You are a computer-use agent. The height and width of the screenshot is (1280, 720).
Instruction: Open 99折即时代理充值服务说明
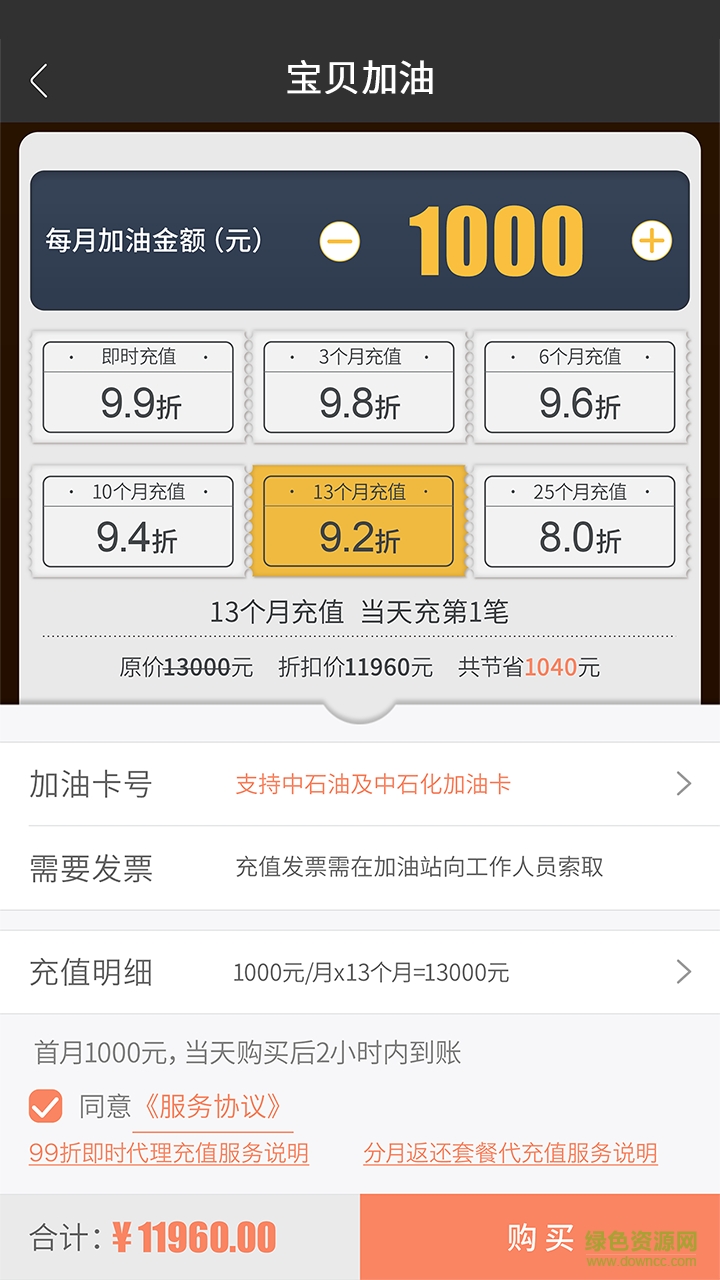point(168,1153)
